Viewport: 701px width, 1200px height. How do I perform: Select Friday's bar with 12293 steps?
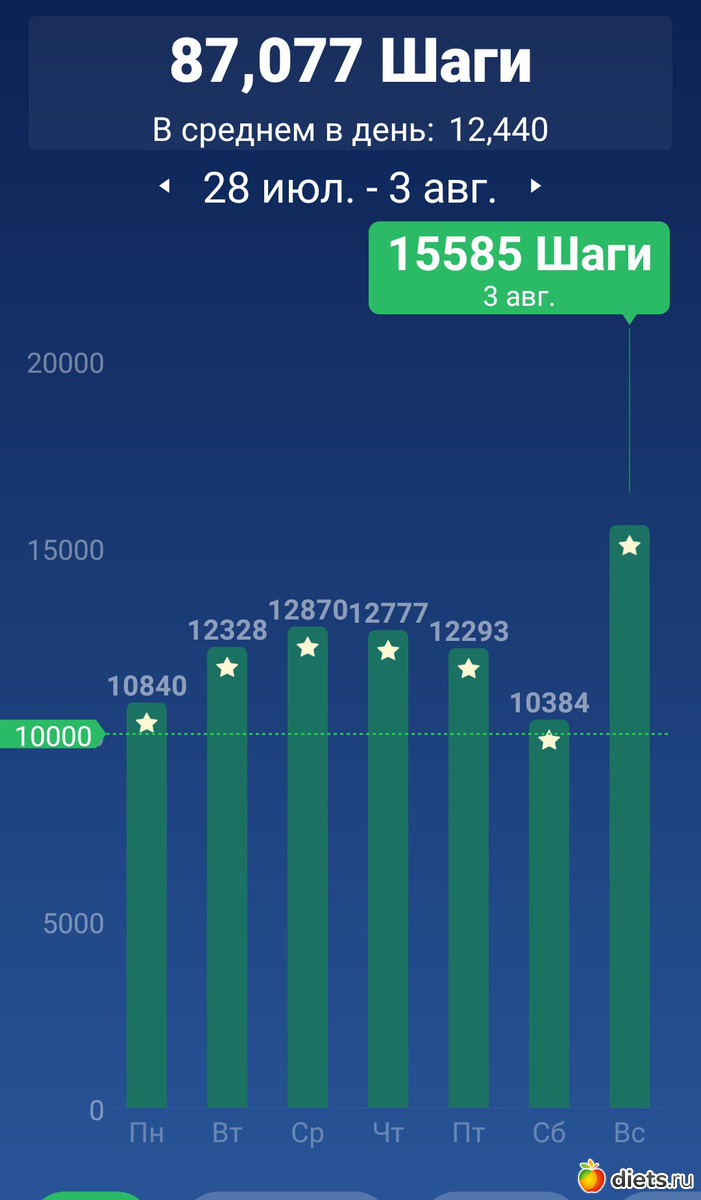tap(468, 878)
